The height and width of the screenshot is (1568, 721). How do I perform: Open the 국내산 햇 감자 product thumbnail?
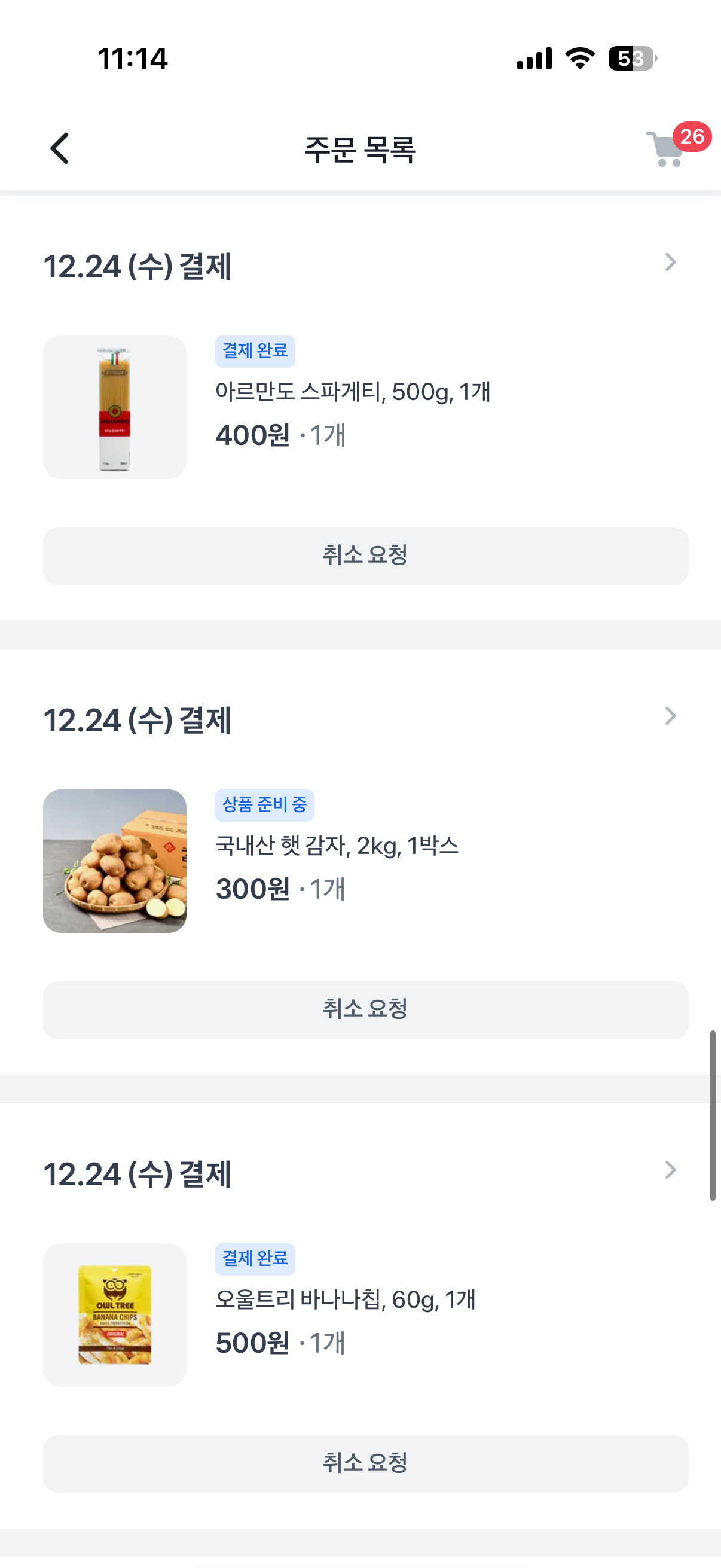click(x=115, y=861)
